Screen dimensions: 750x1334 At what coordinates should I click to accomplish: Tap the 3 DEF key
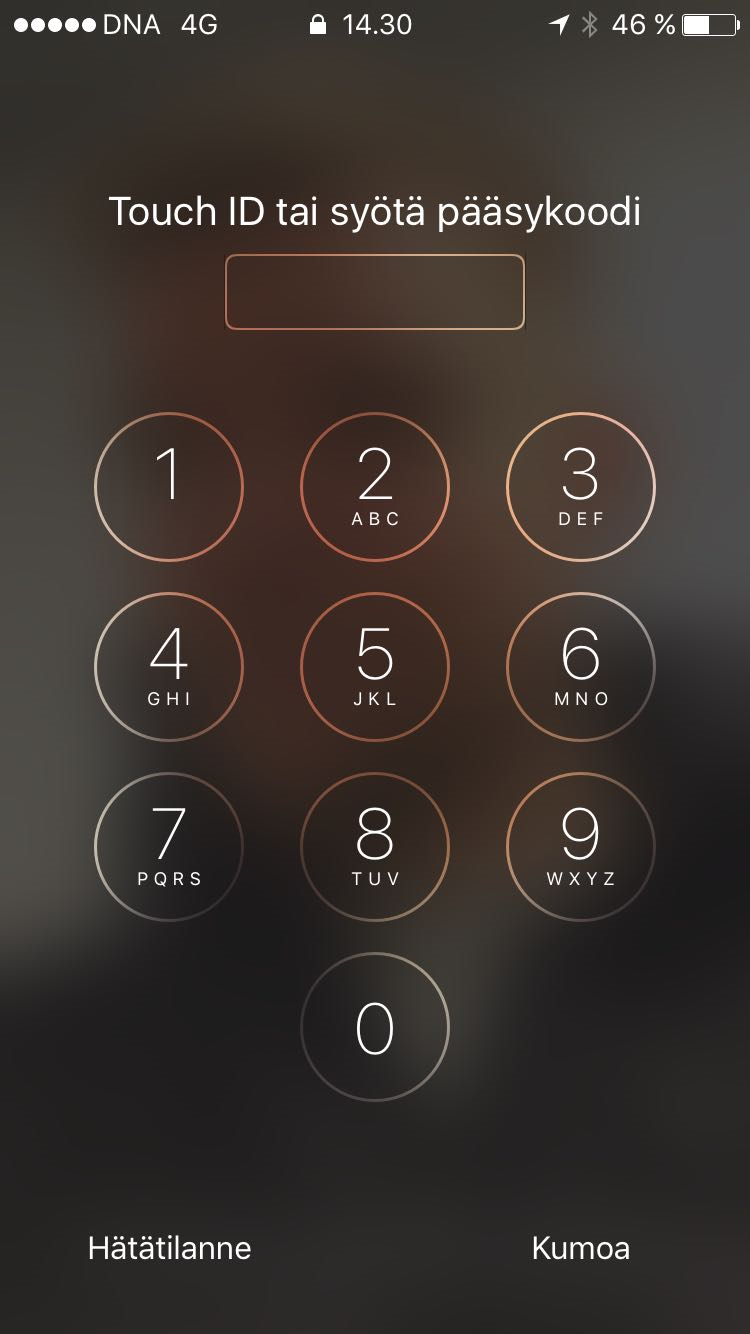pos(581,487)
